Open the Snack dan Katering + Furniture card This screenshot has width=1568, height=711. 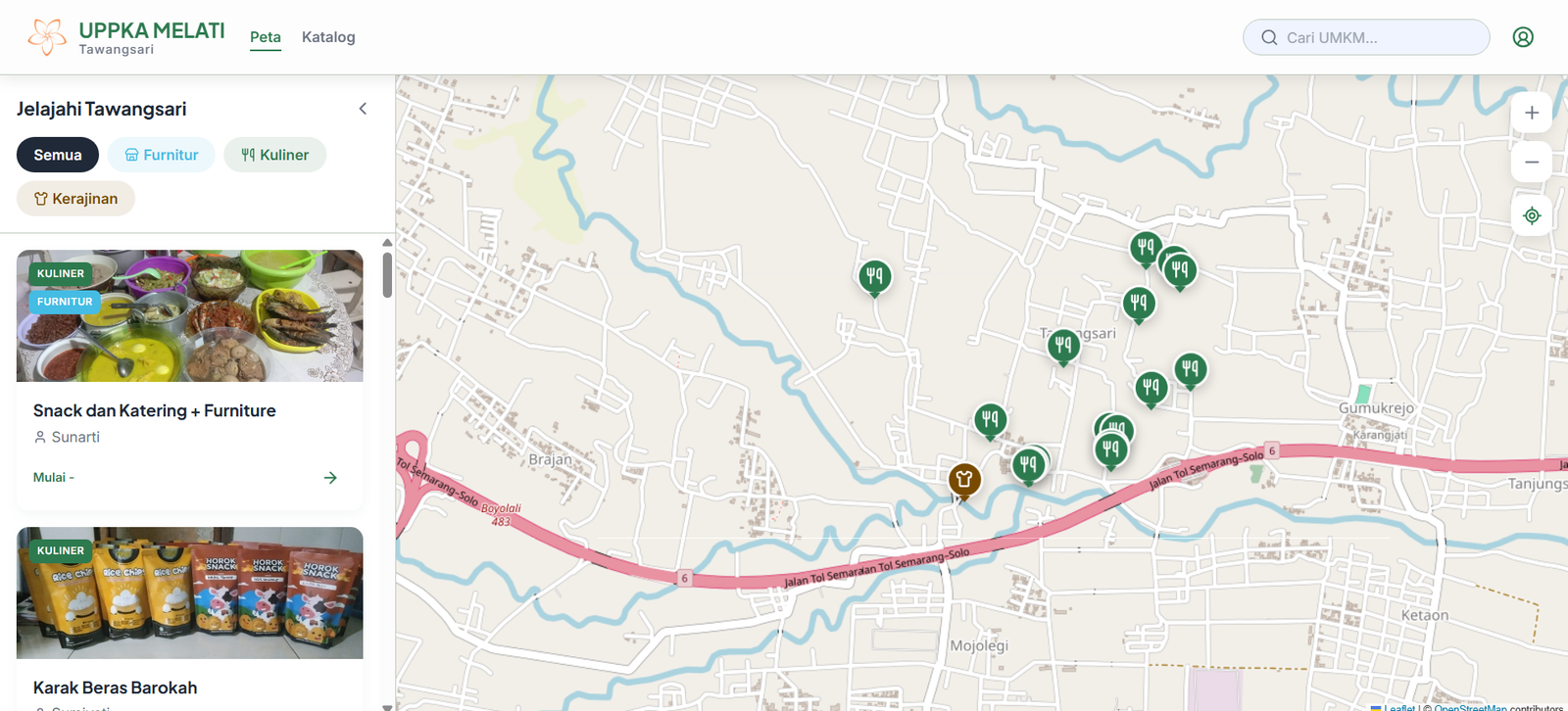click(190, 380)
